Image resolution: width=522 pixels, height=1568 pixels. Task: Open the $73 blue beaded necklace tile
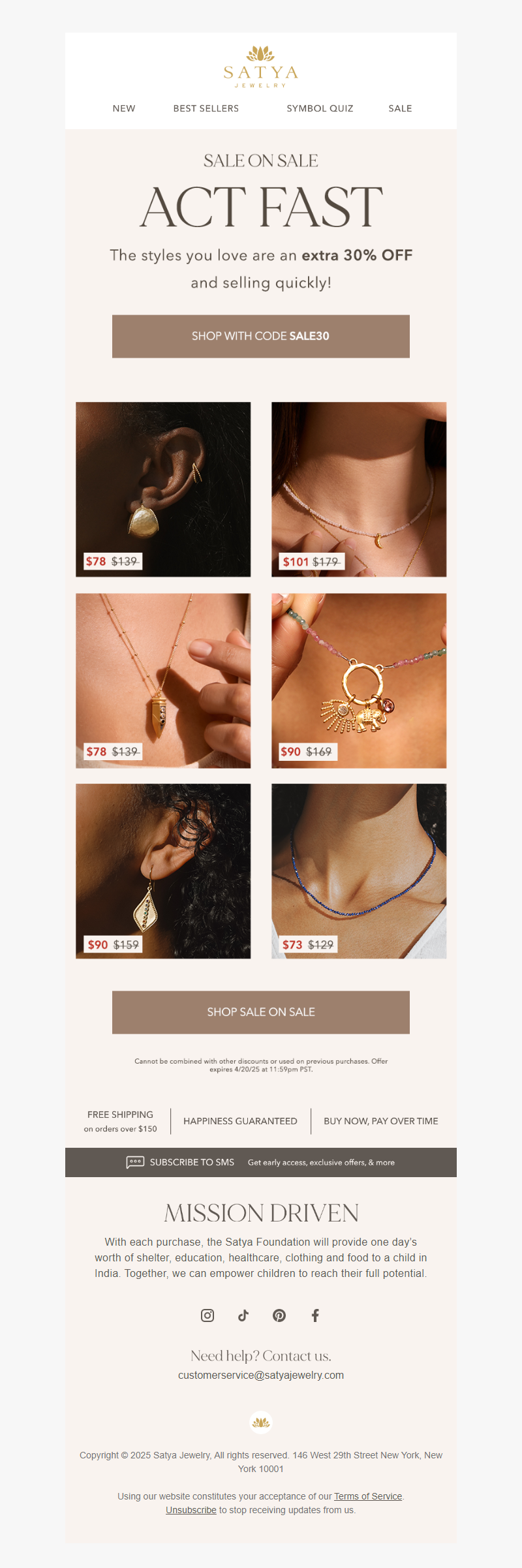[x=359, y=871]
